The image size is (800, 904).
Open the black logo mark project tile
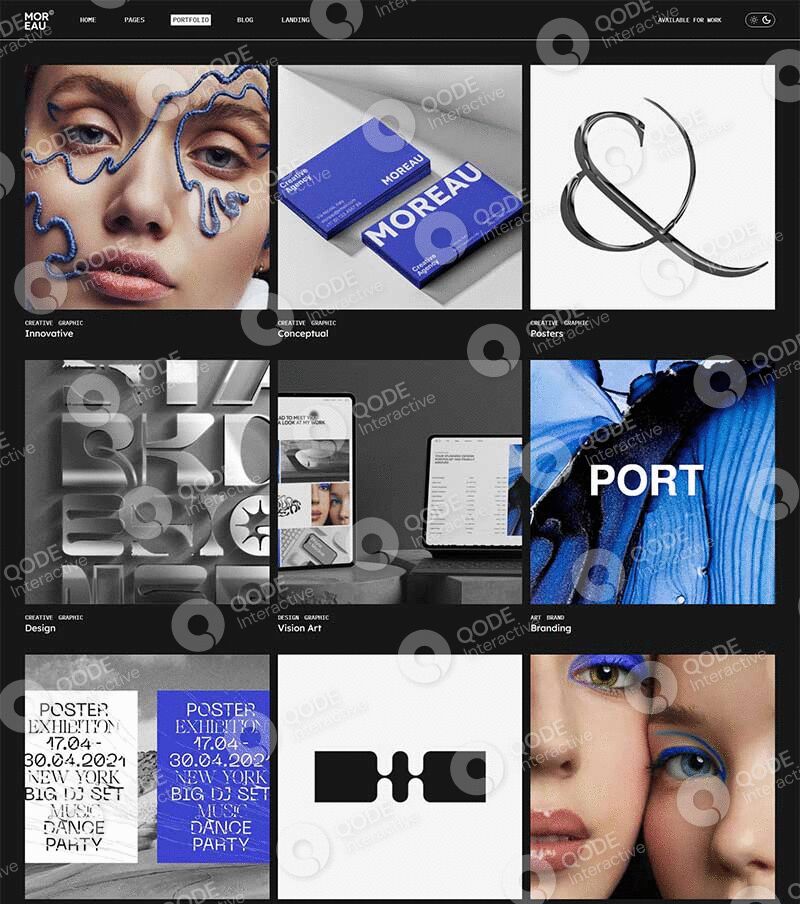tap(400, 776)
